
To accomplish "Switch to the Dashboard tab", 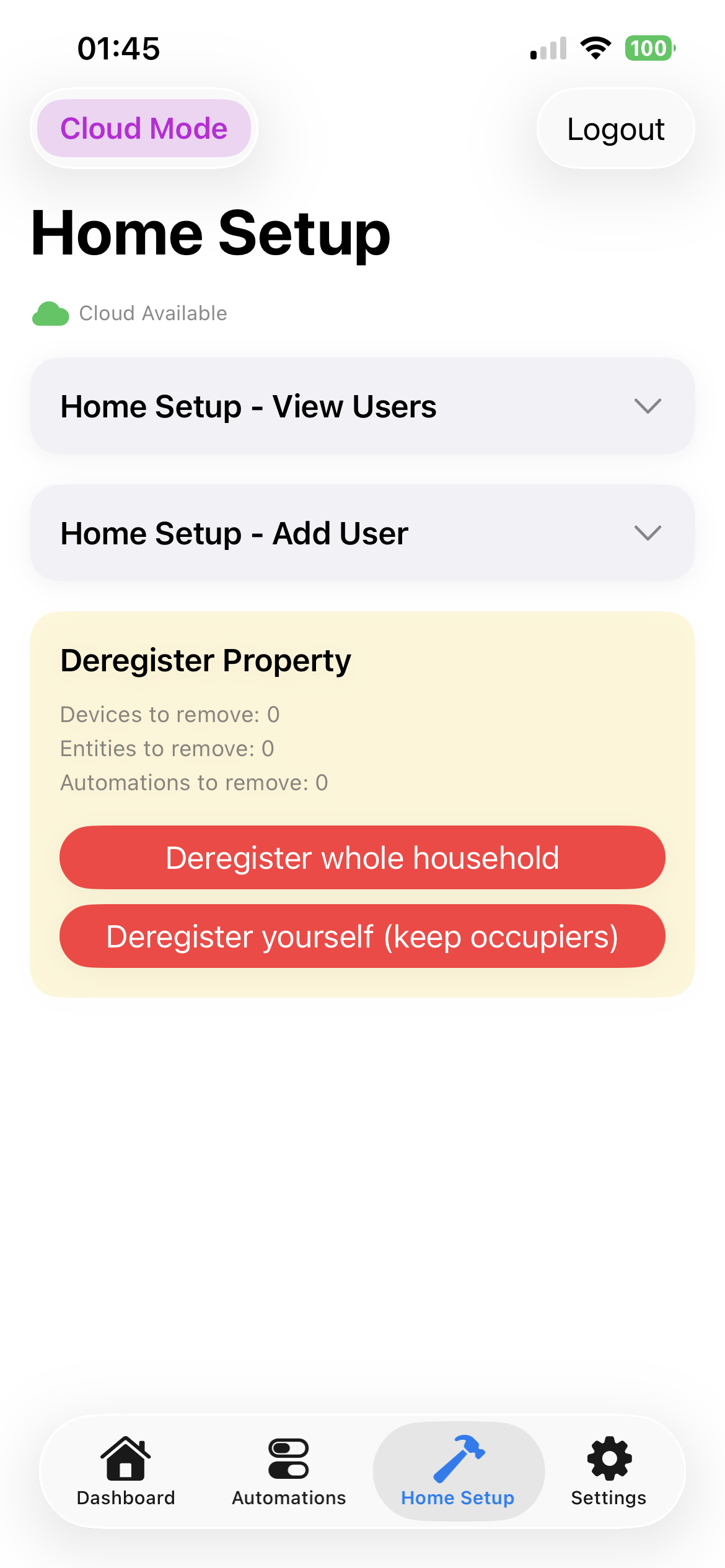I will pyautogui.click(x=126, y=1471).
